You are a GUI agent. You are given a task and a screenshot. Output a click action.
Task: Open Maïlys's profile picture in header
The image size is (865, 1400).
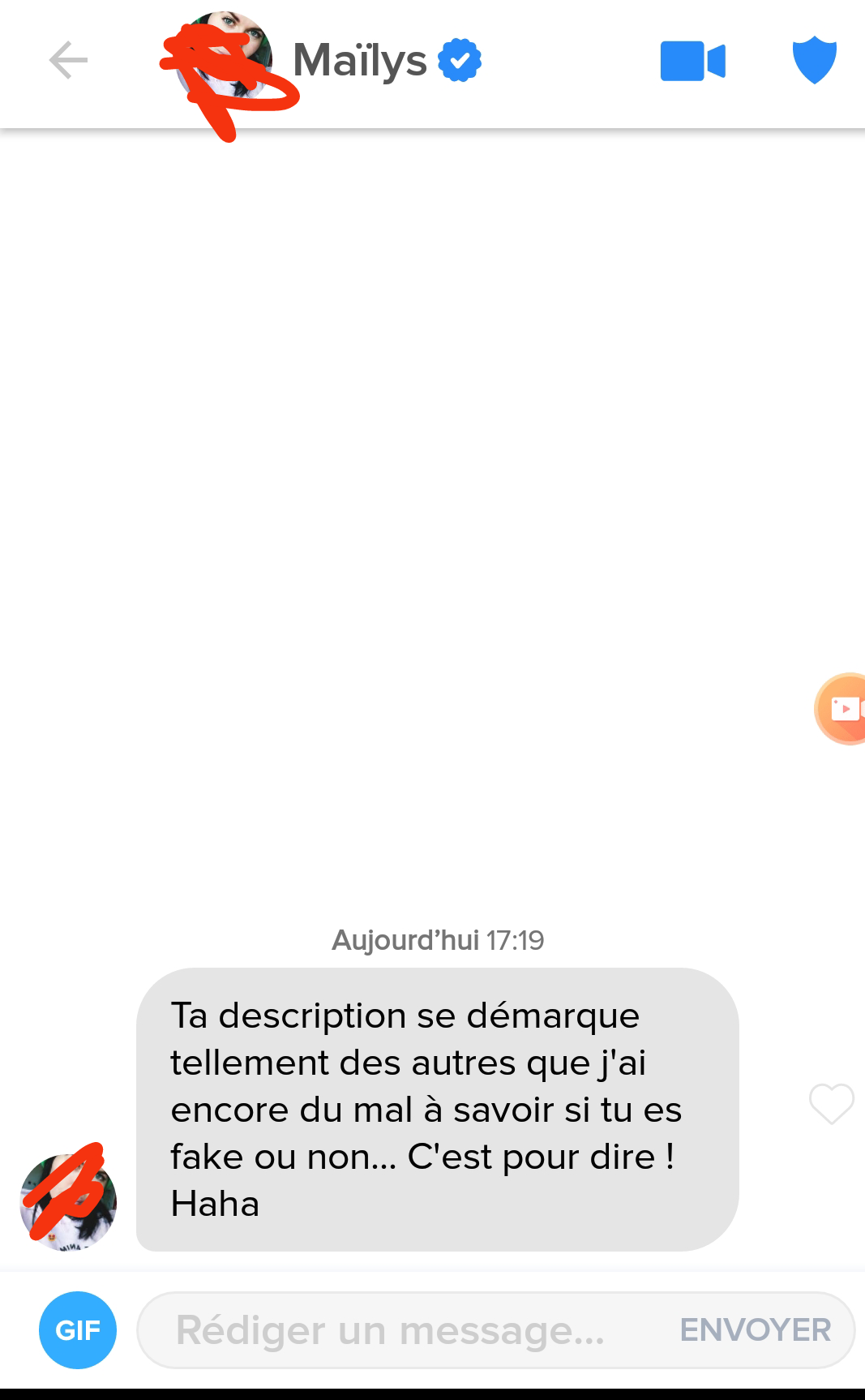(x=224, y=60)
